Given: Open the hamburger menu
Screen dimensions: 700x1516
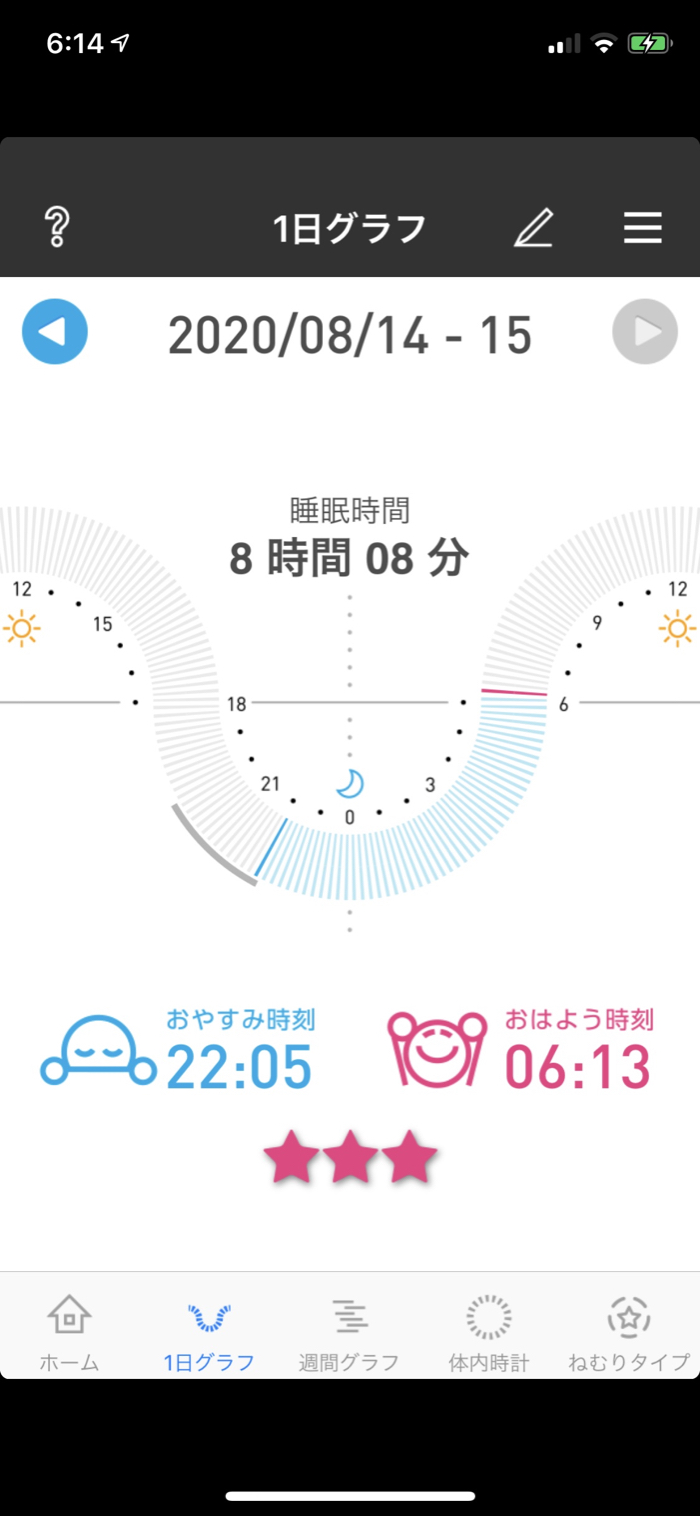Looking at the screenshot, I should [643, 228].
